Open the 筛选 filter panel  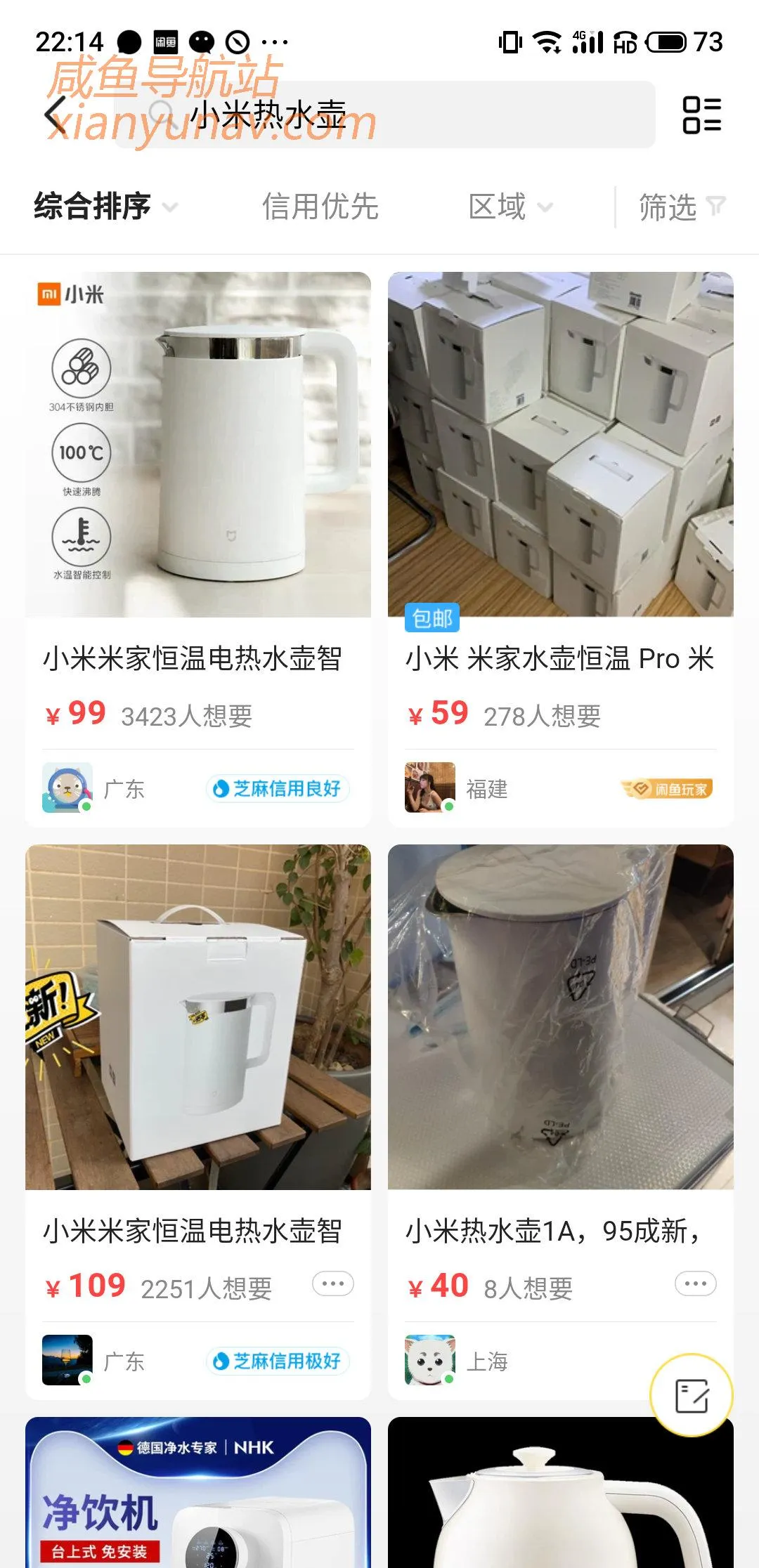pyautogui.click(x=680, y=207)
